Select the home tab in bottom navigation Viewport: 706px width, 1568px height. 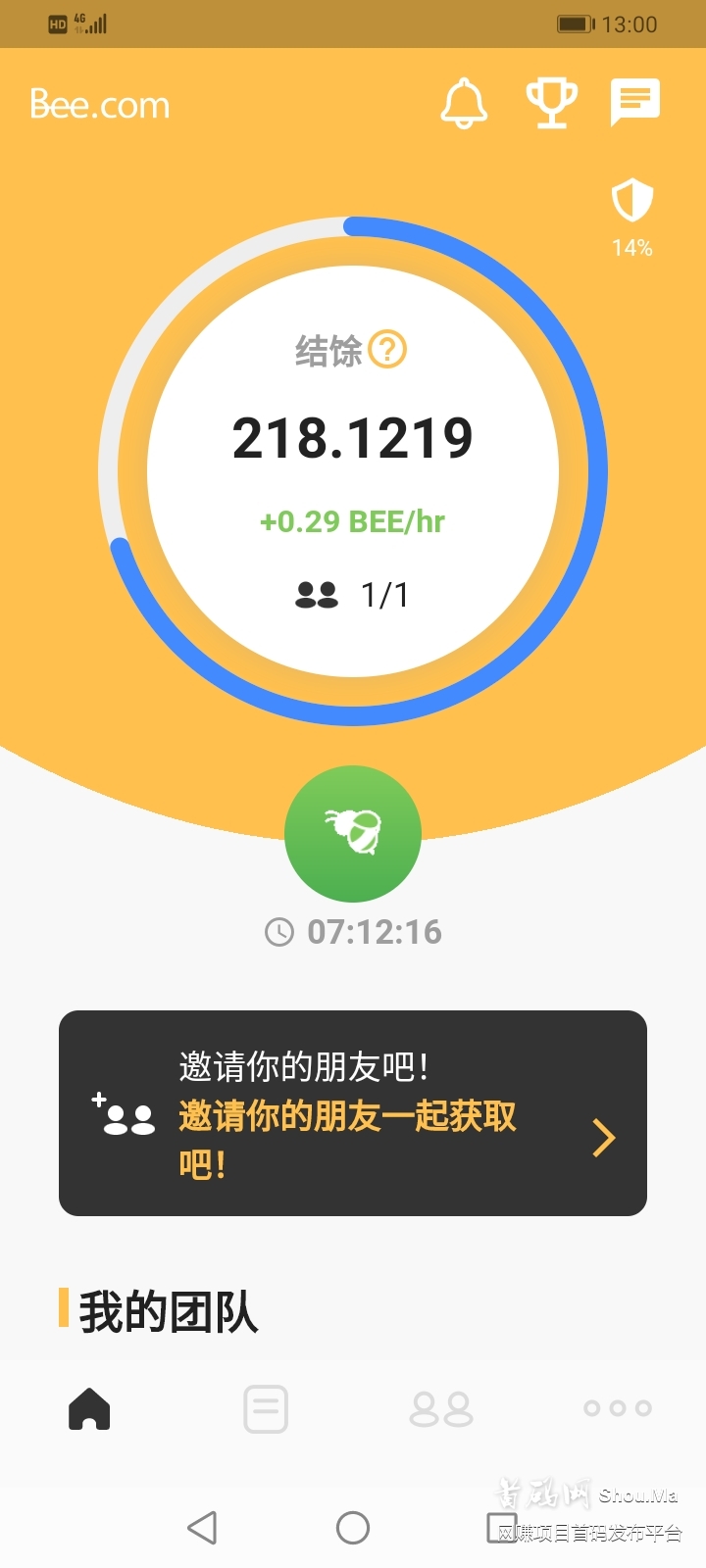click(x=88, y=1408)
